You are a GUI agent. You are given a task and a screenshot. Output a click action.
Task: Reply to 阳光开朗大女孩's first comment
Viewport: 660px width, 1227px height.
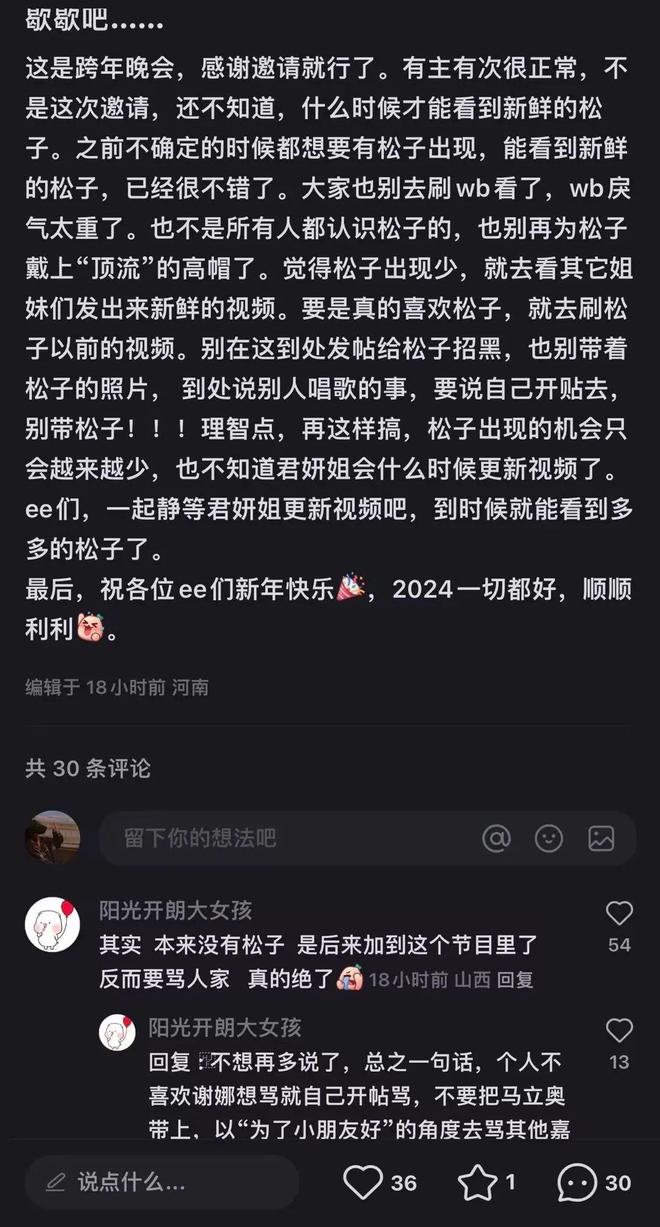pyautogui.click(x=516, y=979)
